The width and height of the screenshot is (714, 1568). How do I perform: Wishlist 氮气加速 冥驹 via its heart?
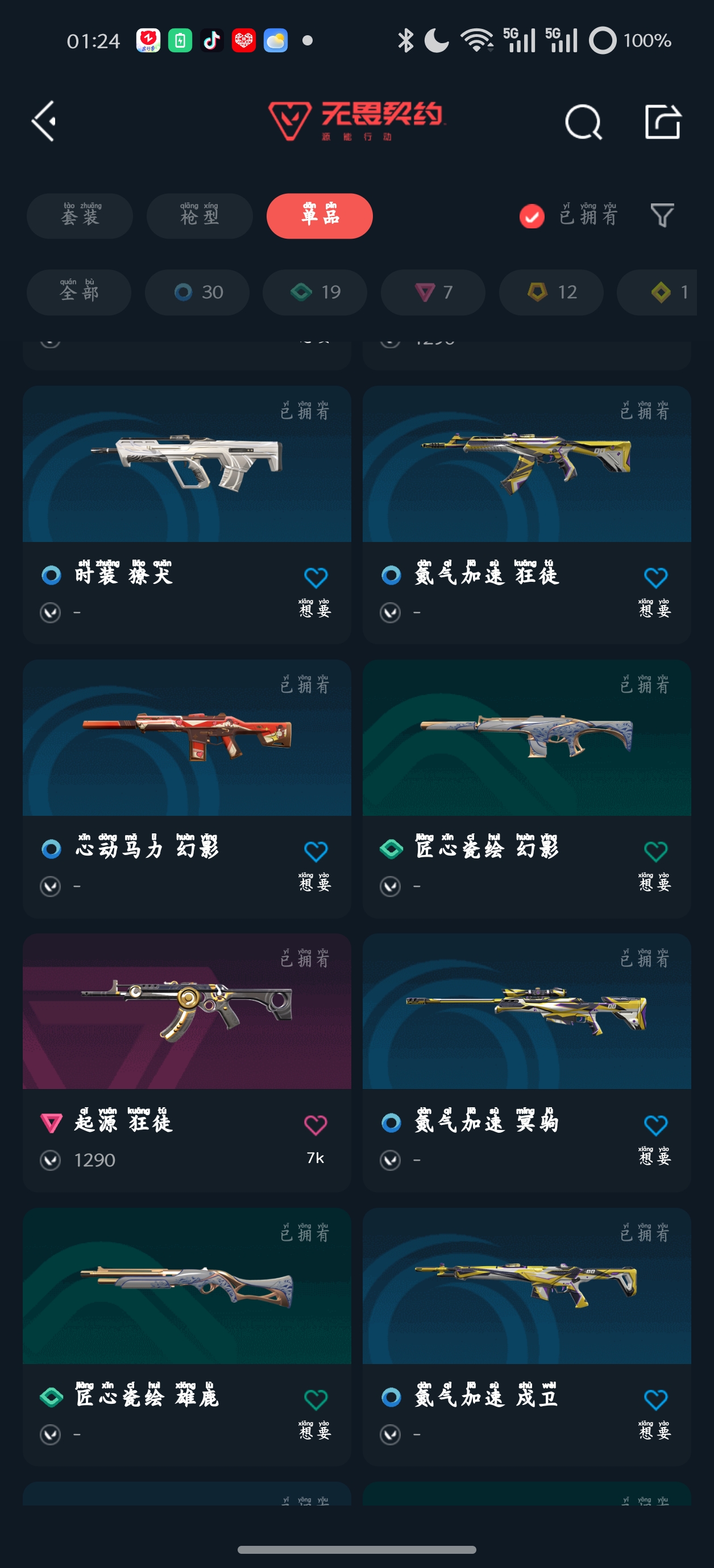(655, 1125)
